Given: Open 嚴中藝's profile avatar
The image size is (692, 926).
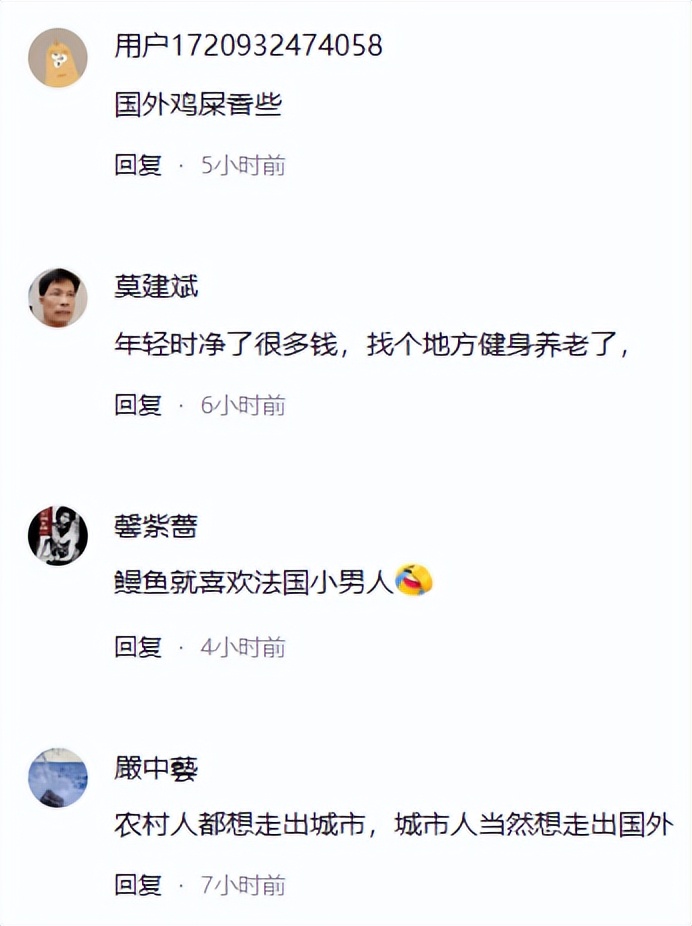Looking at the screenshot, I should (58, 777).
